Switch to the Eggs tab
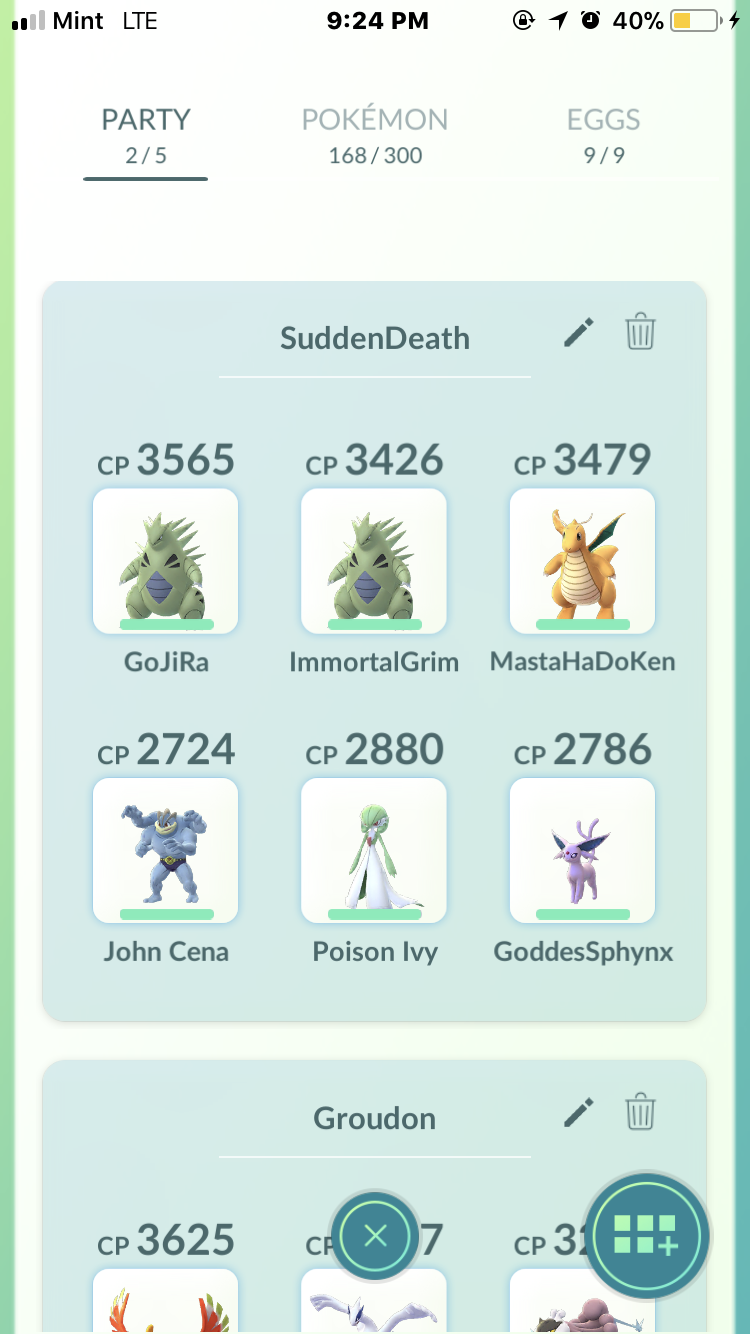Viewport: 750px width, 1334px height. [x=603, y=136]
